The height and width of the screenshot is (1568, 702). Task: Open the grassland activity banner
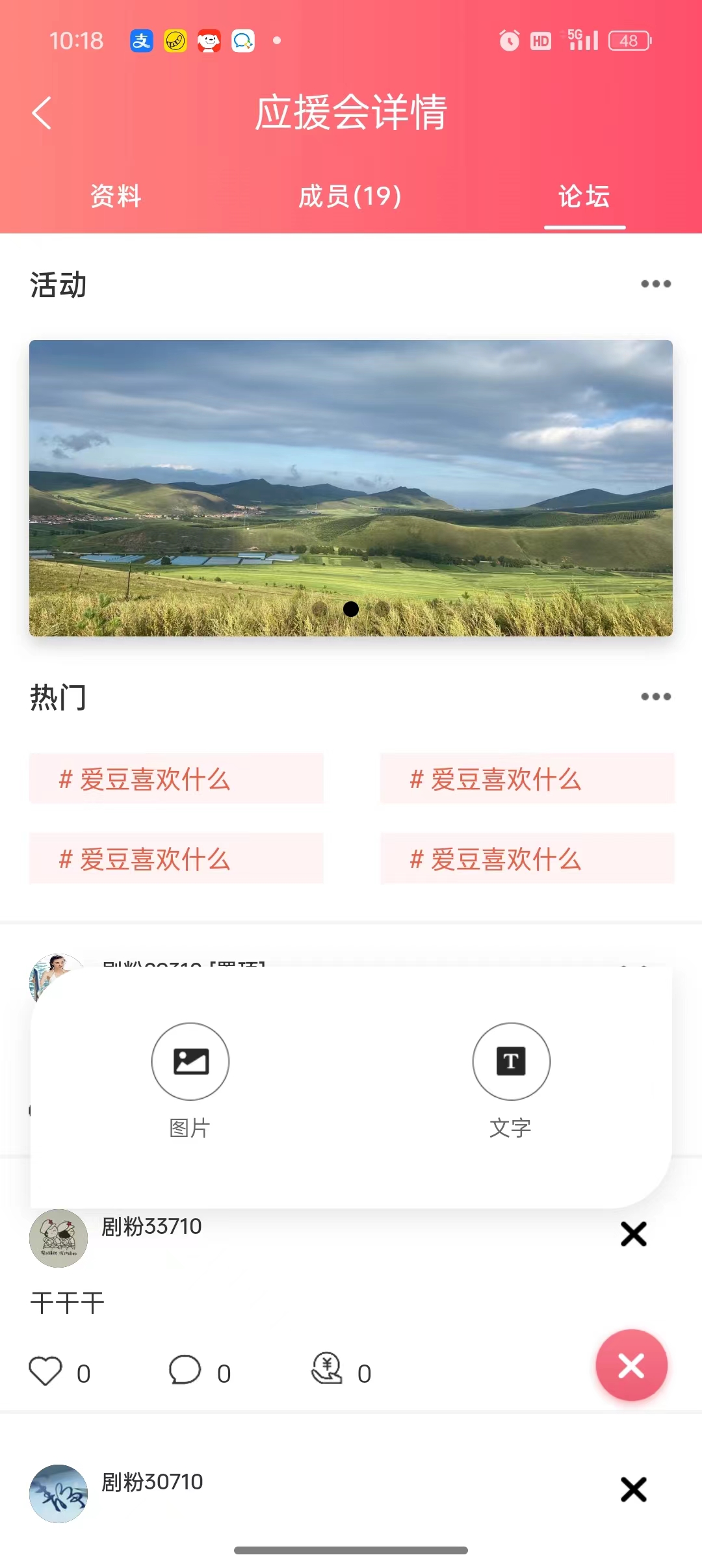(x=351, y=488)
